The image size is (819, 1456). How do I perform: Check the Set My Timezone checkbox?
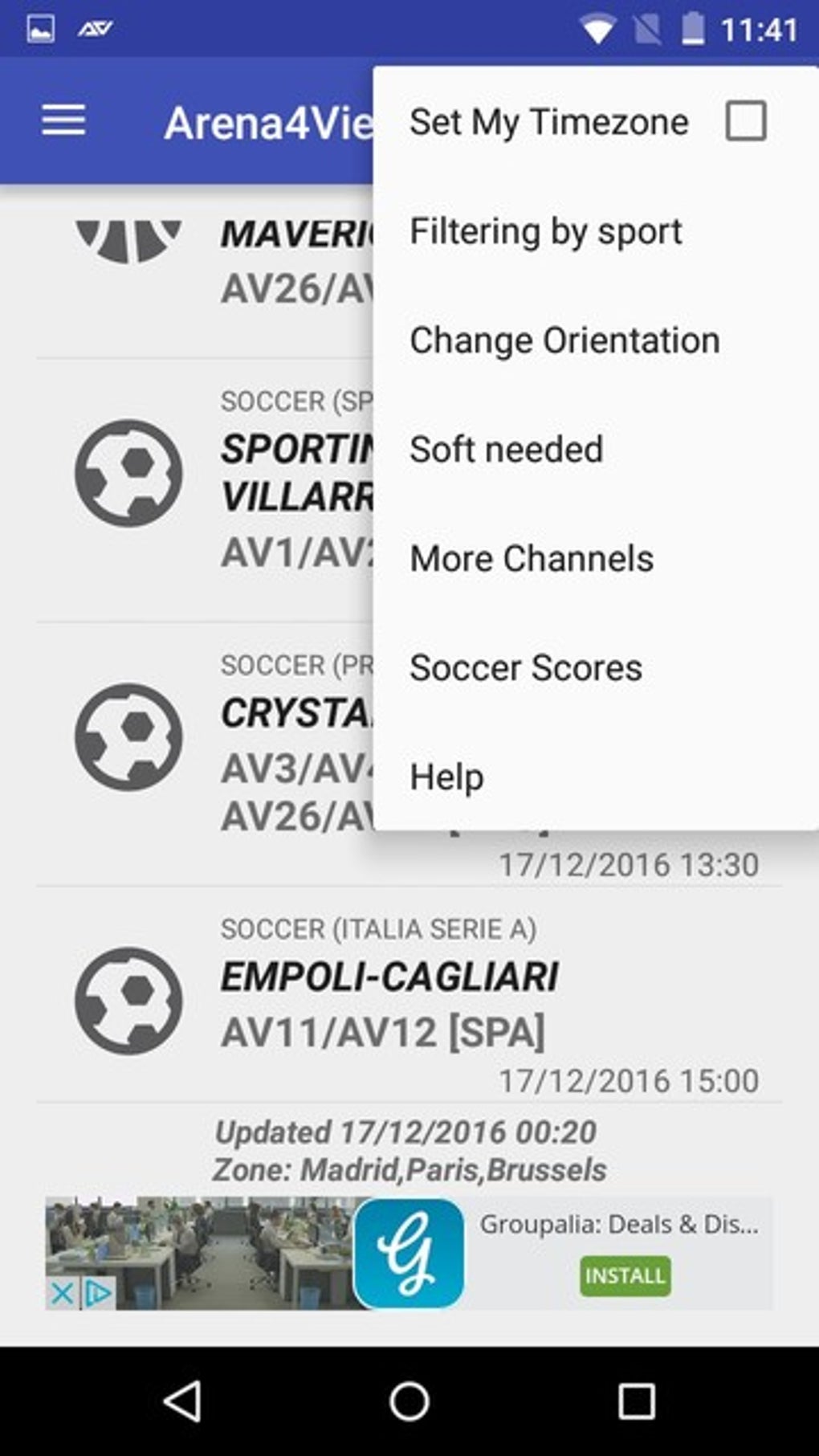[x=746, y=122]
